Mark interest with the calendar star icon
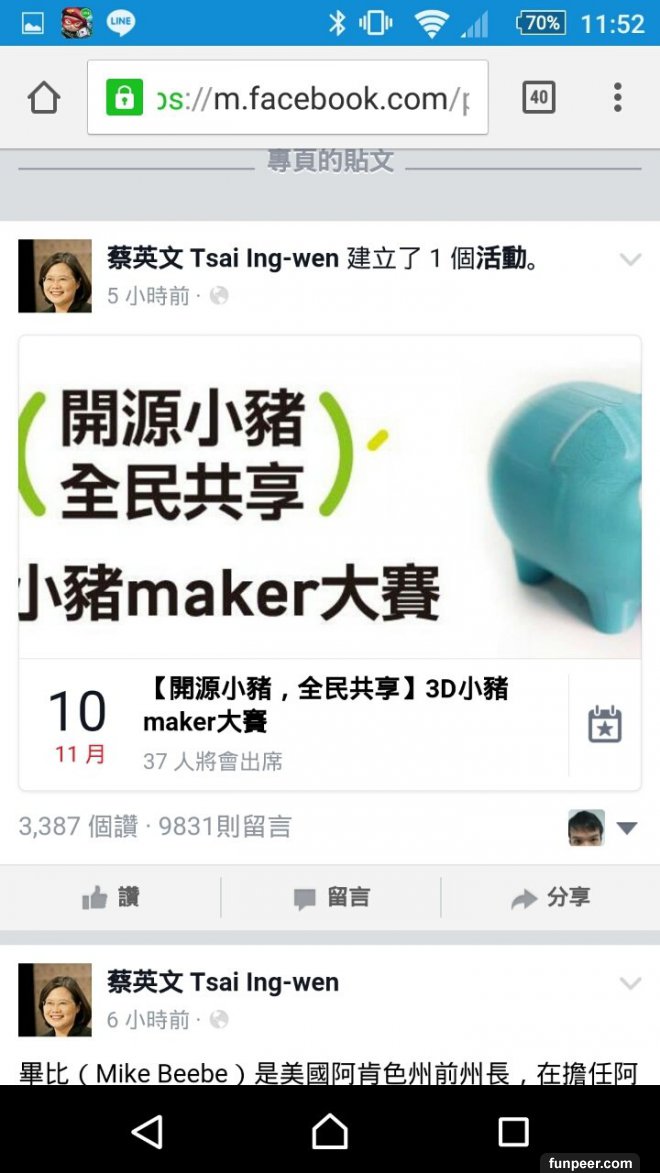Image resolution: width=660 pixels, height=1173 pixels. click(x=605, y=725)
